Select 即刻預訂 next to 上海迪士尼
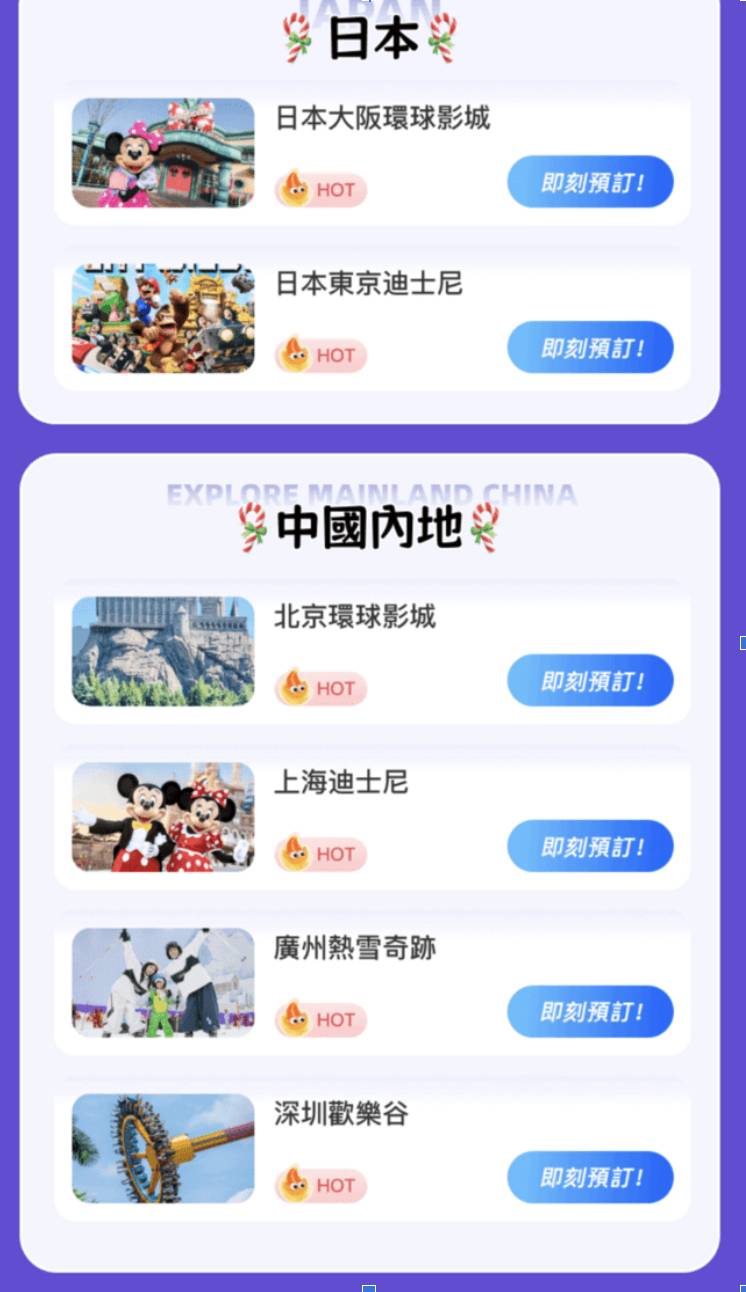 [590, 846]
